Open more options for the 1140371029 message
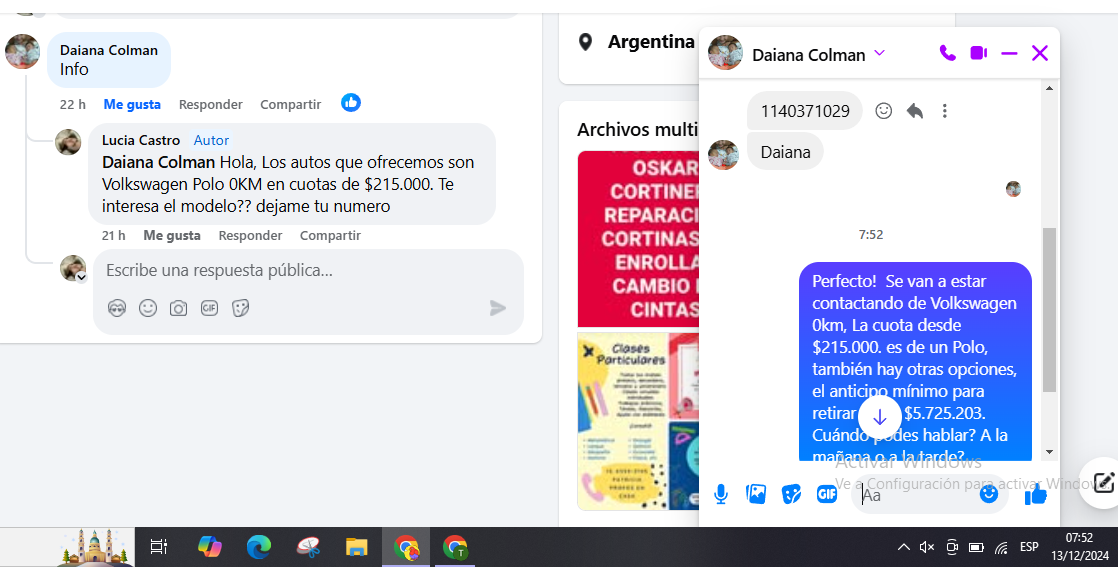 click(944, 111)
